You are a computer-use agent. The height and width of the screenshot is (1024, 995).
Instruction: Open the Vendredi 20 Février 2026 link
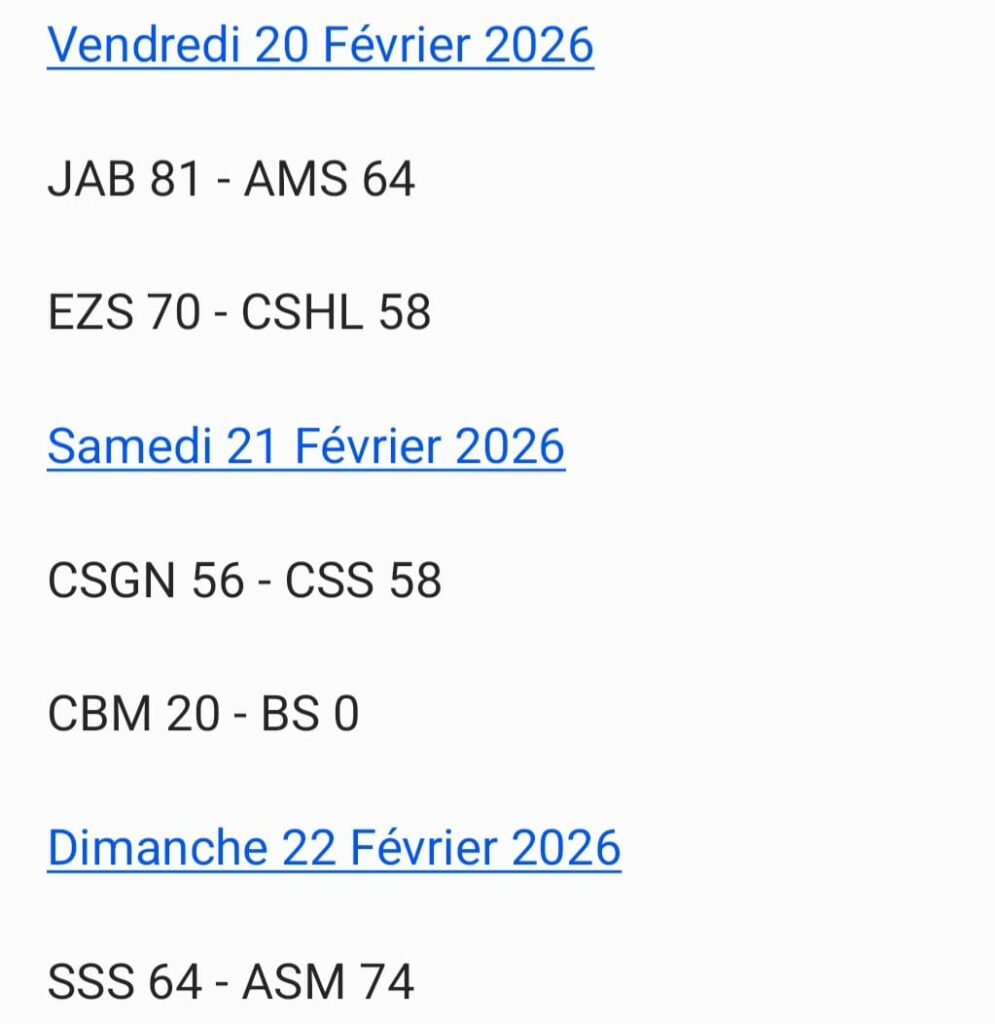[320, 46]
